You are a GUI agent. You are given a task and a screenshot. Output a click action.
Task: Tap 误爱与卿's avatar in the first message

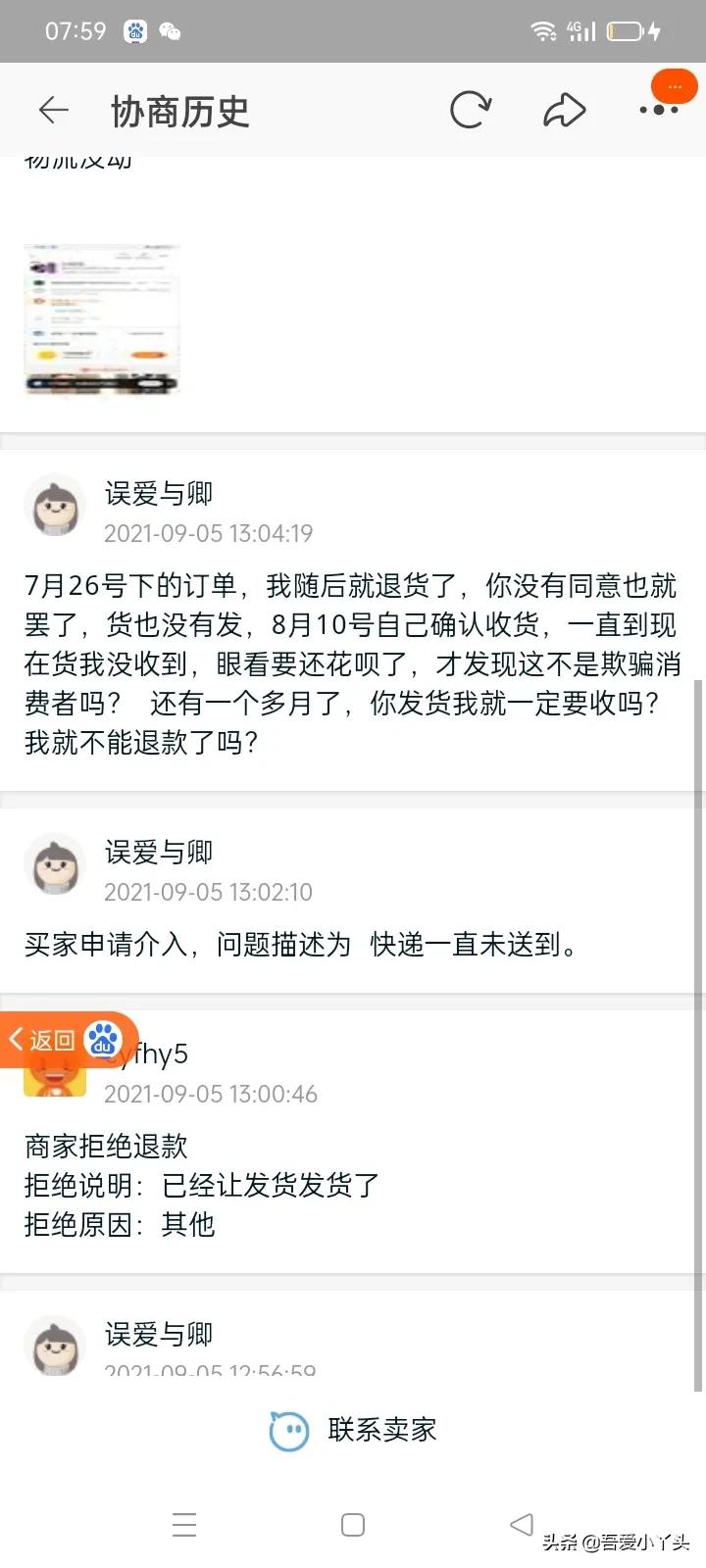(54, 506)
